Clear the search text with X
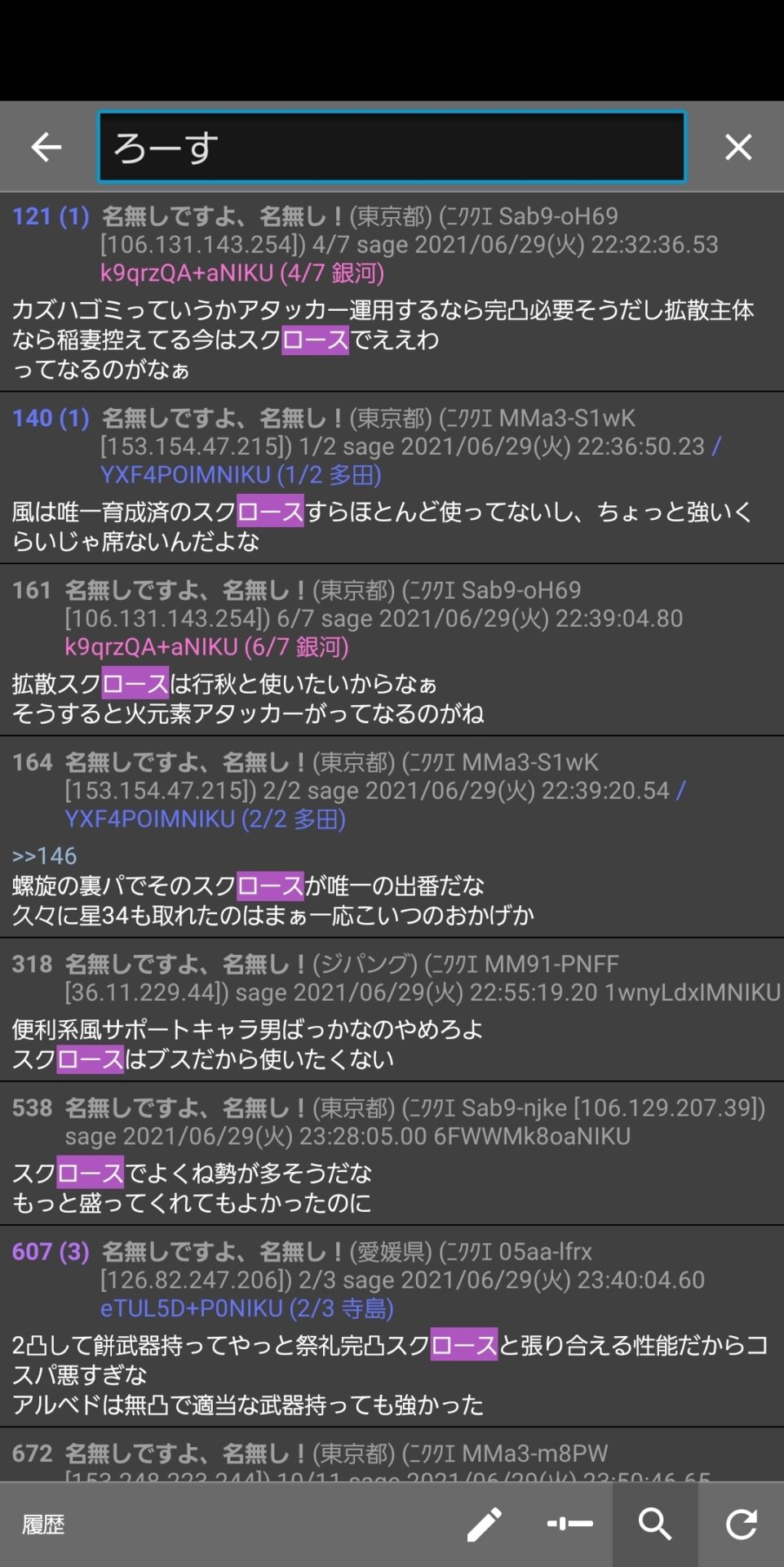This screenshot has width=784, height=1567. point(738,147)
